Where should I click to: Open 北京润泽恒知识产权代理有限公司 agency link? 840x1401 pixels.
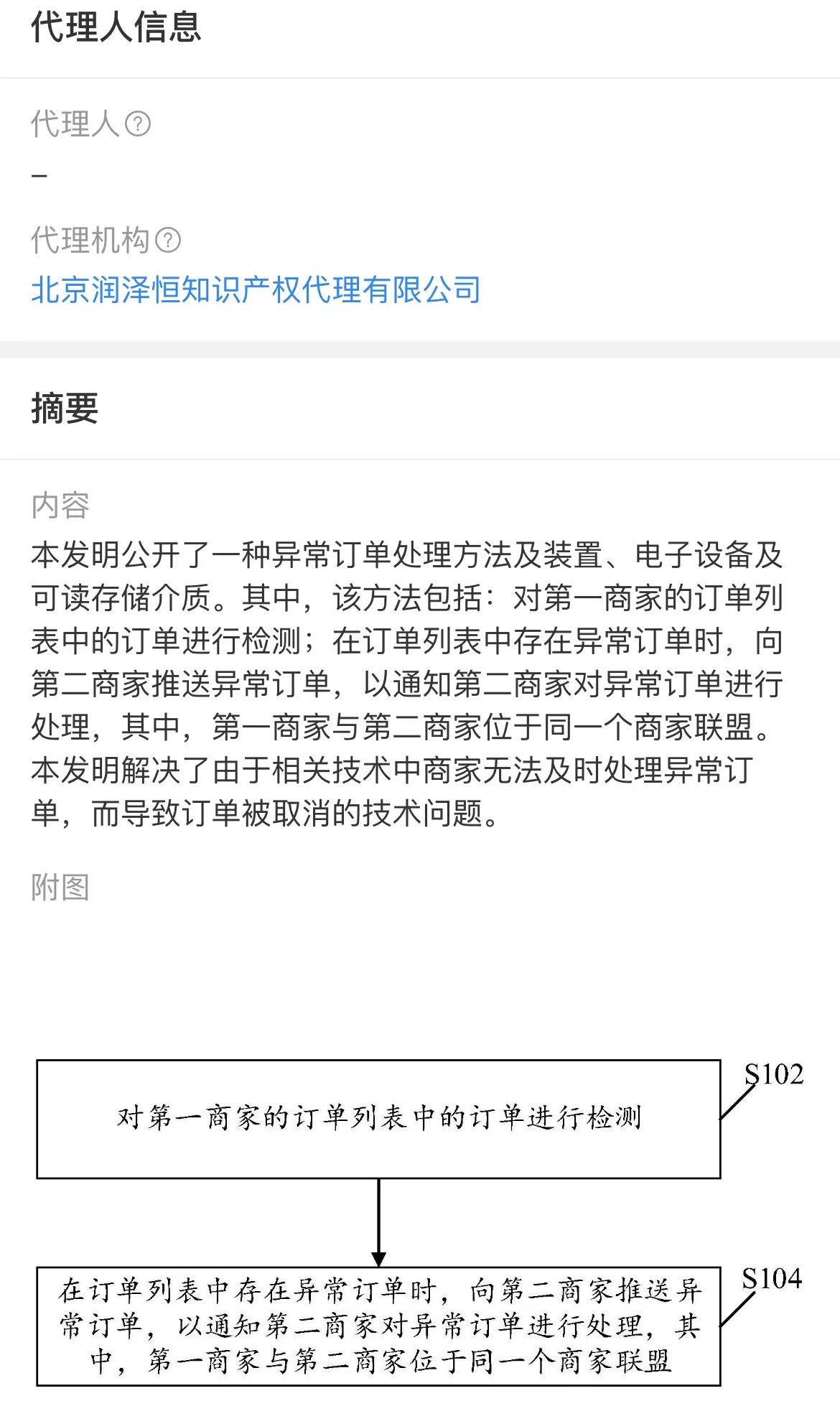(x=256, y=290)
